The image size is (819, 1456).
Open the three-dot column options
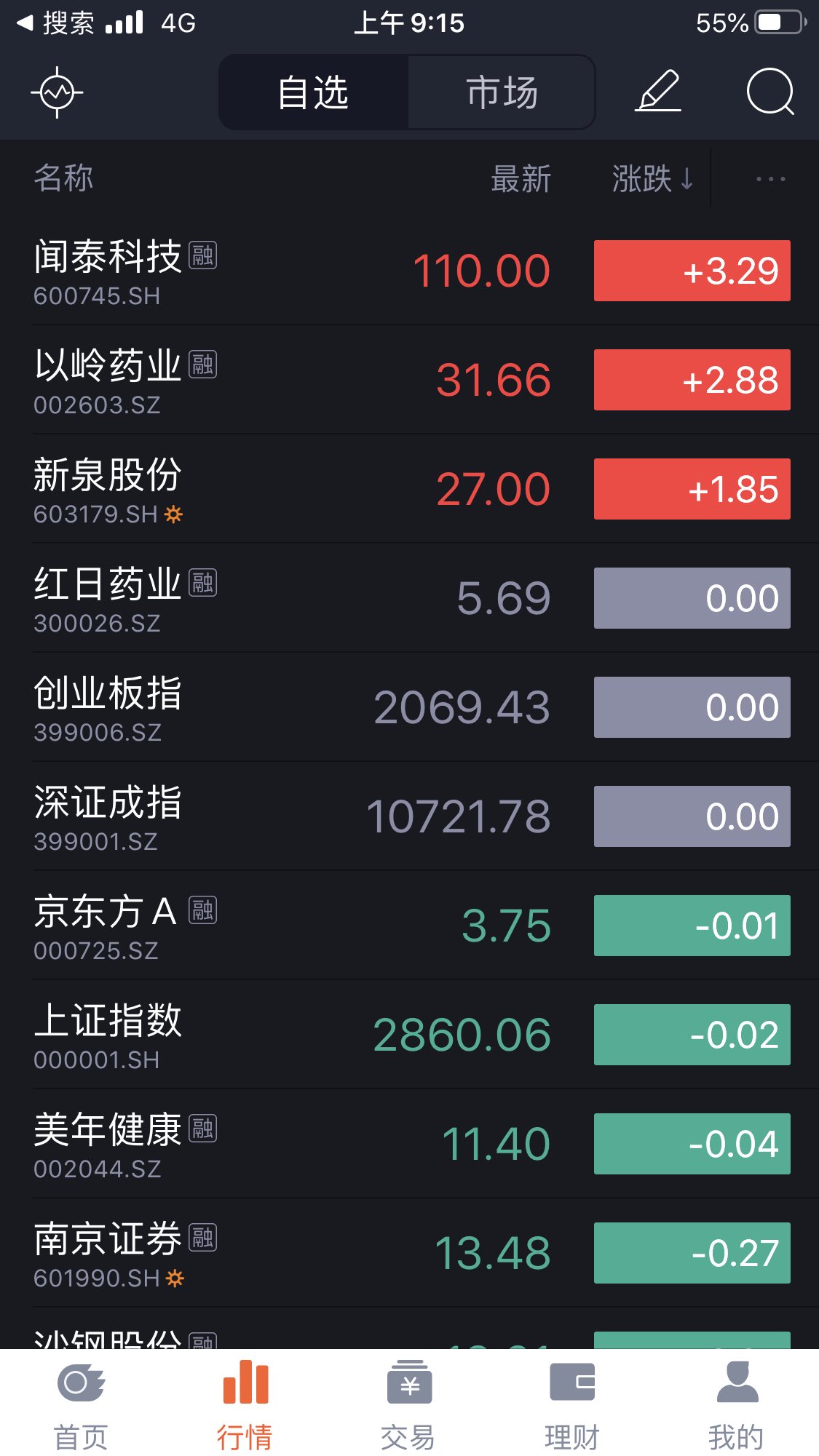pos(769,178)
